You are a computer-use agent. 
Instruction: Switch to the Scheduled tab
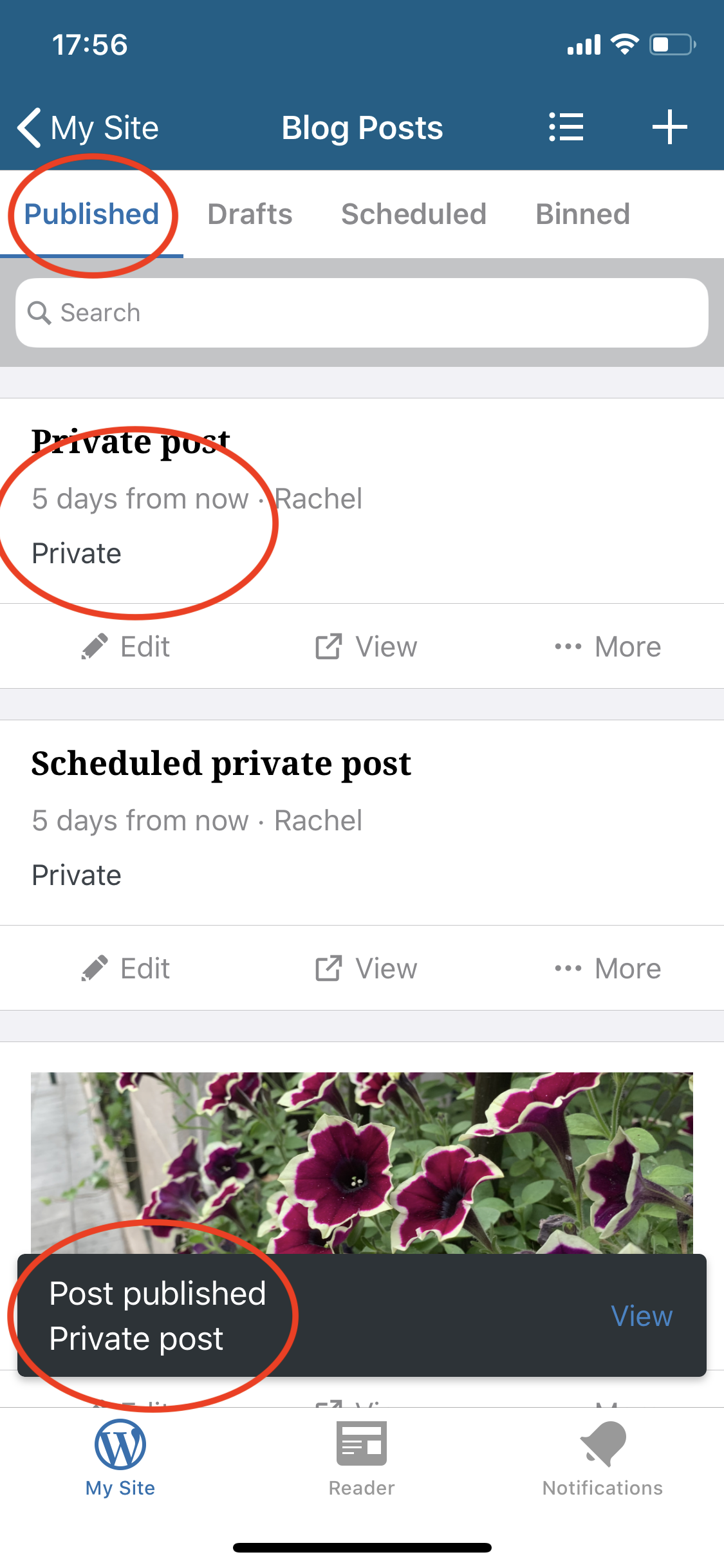tap(413, 214)
